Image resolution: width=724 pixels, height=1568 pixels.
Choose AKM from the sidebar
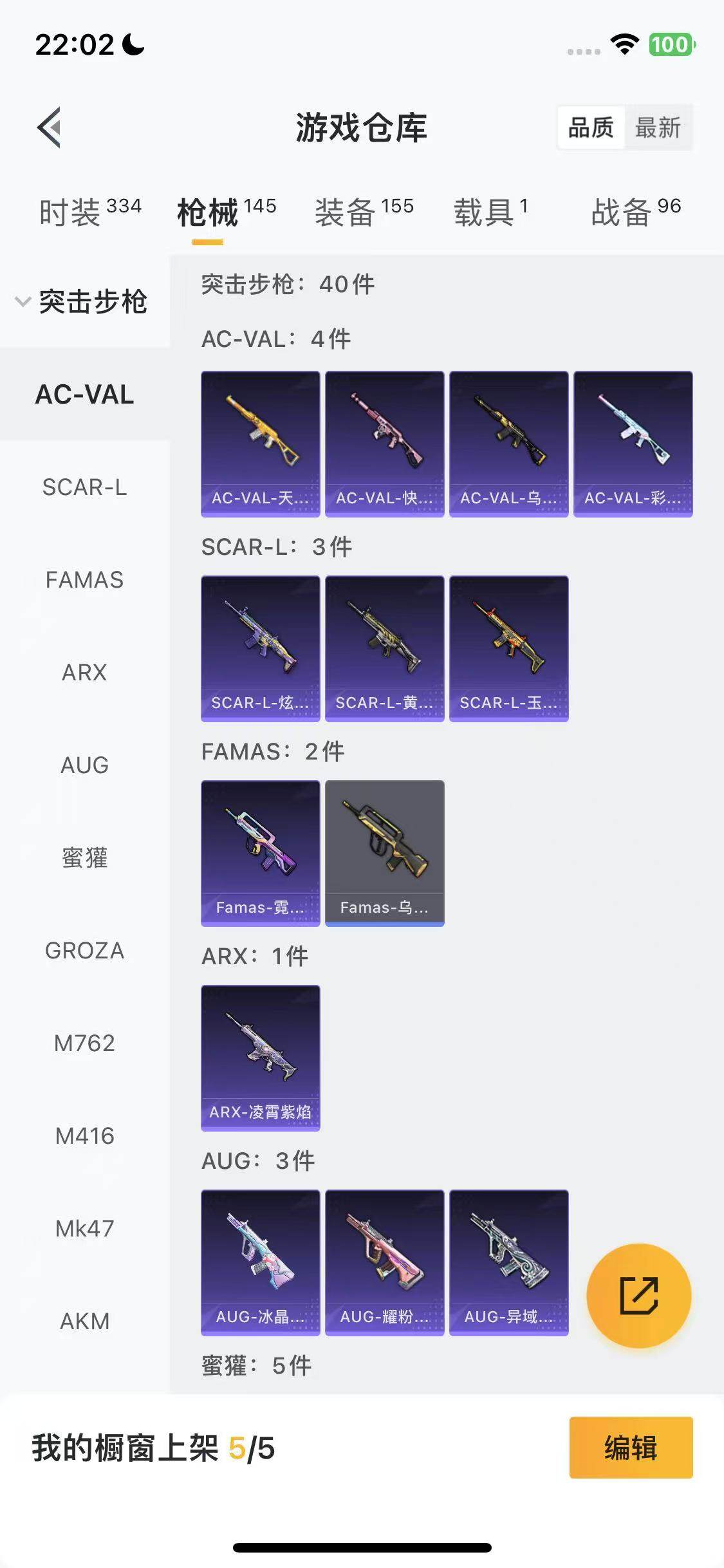tap(84, 1321)
